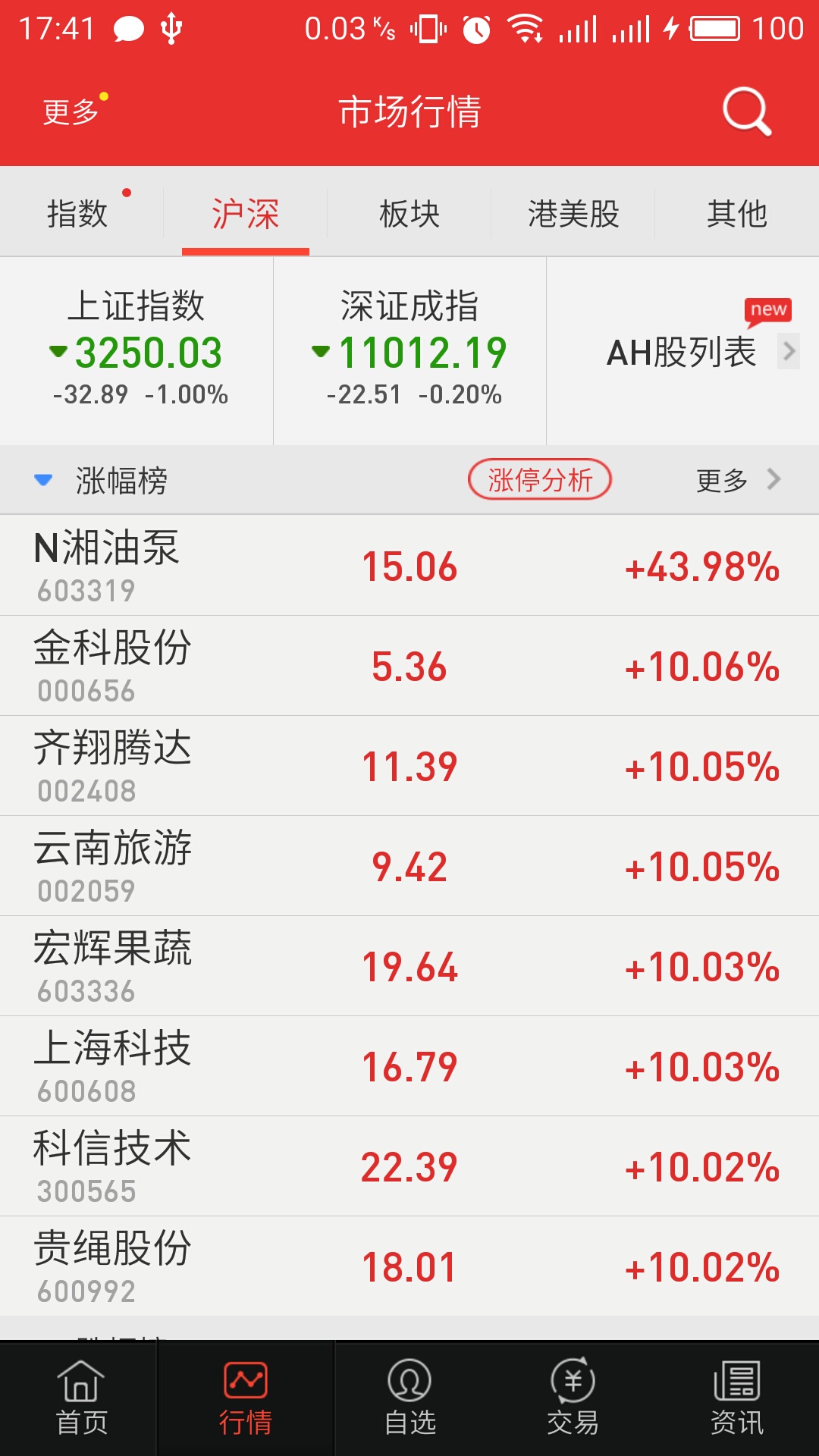The image size is (819, 1456).
Task: Switch to the 板块 tab
Action: (409, 215)
